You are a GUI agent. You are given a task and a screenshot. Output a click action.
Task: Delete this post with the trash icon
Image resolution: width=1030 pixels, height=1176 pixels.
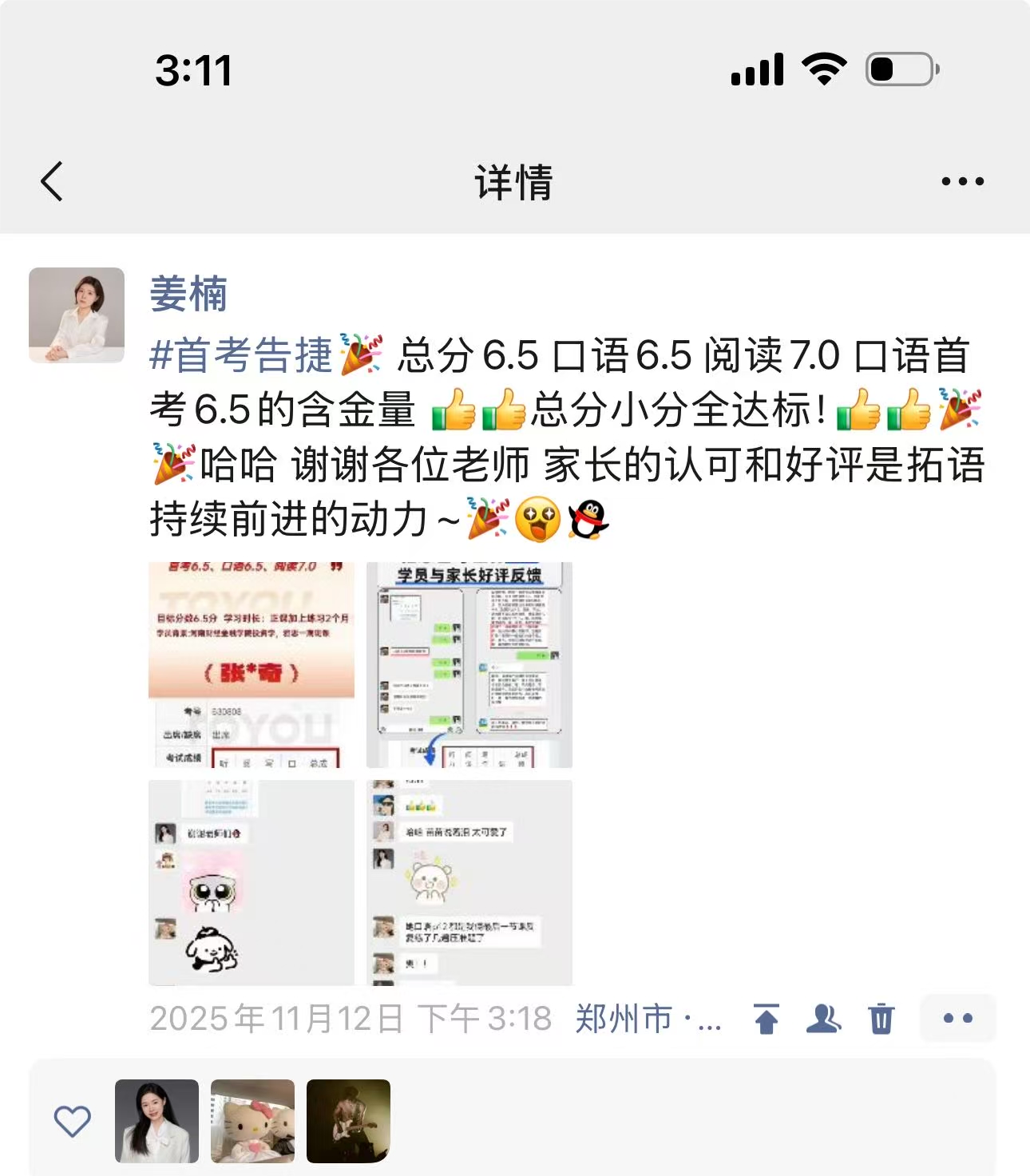(x=881, y=1019)
